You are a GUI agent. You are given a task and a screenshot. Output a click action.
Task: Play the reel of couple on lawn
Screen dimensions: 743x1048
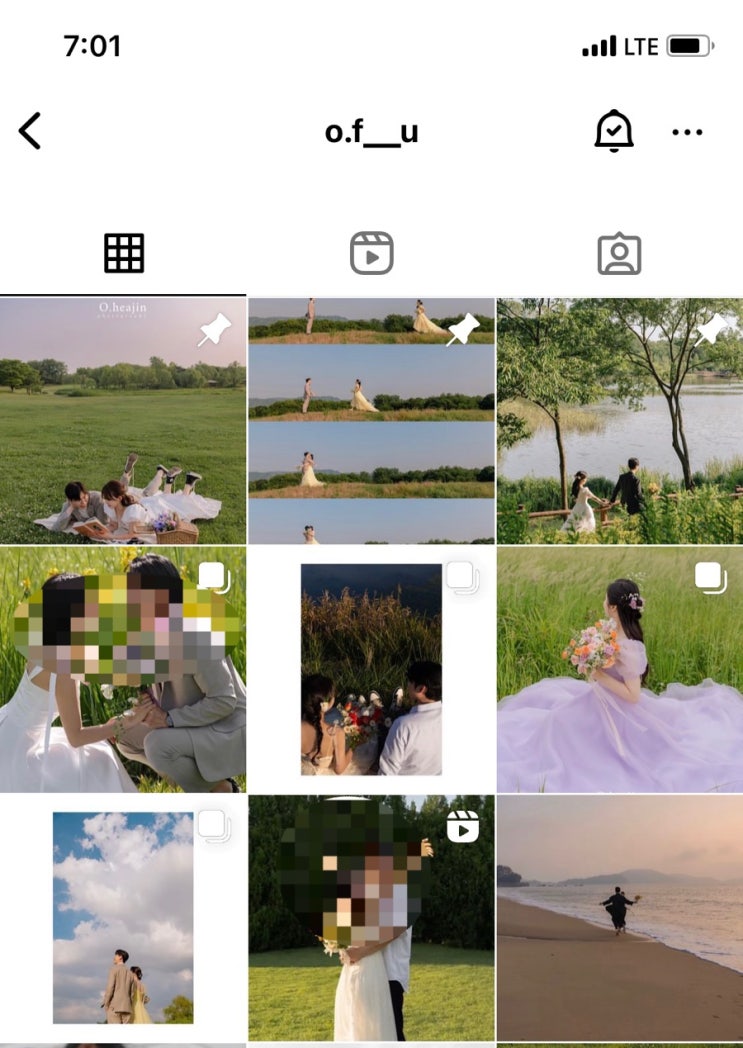pos(371,918)
